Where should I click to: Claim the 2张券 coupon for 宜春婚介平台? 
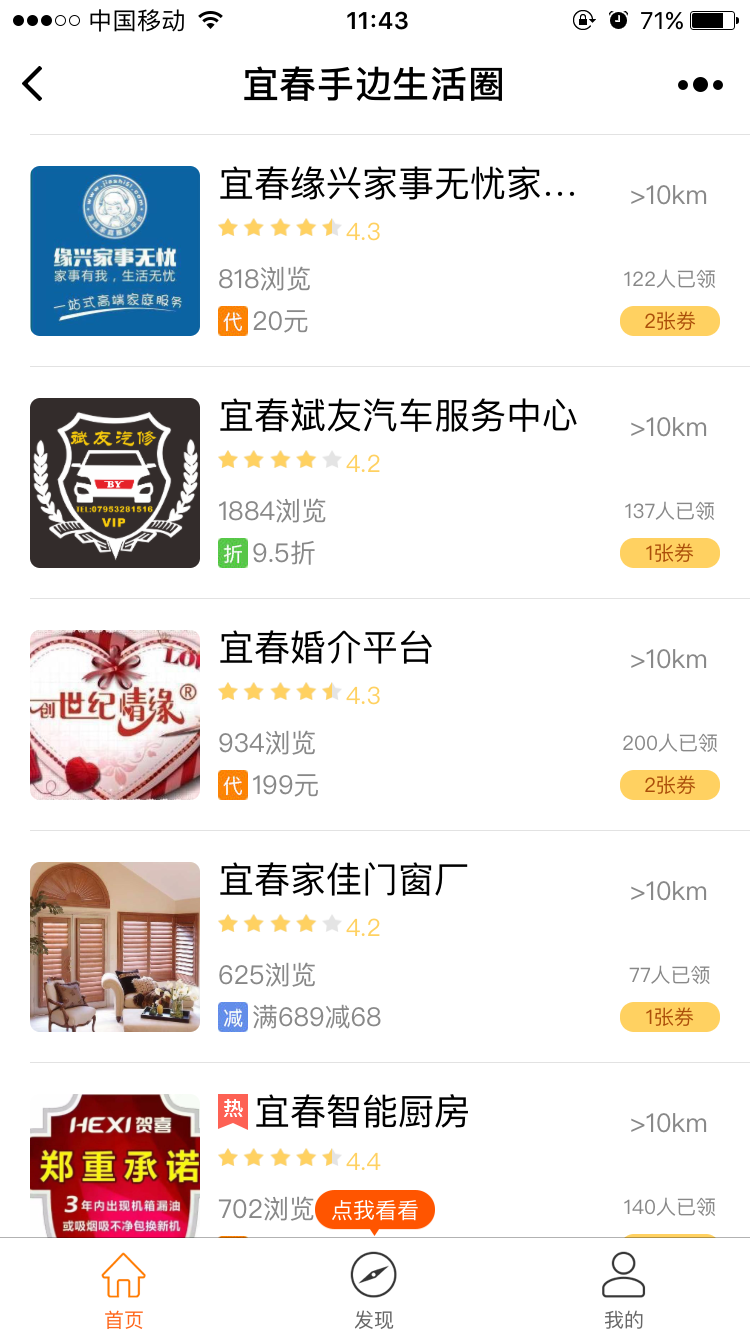pyautogui.click(x=669, y=785)
